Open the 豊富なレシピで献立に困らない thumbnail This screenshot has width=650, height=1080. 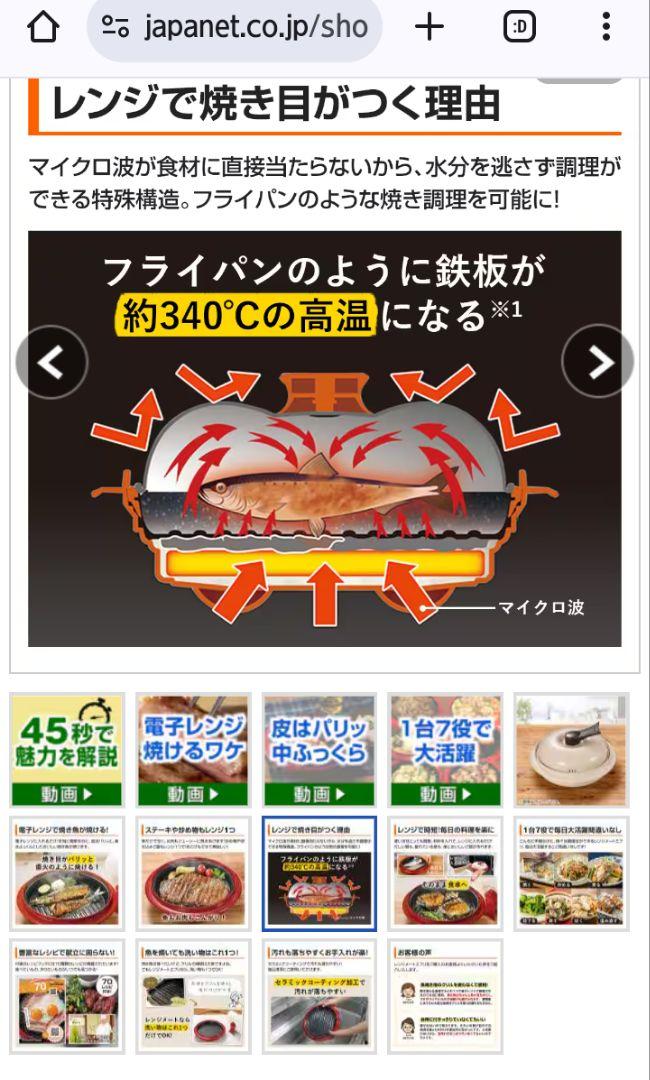[x=67, y=996]
